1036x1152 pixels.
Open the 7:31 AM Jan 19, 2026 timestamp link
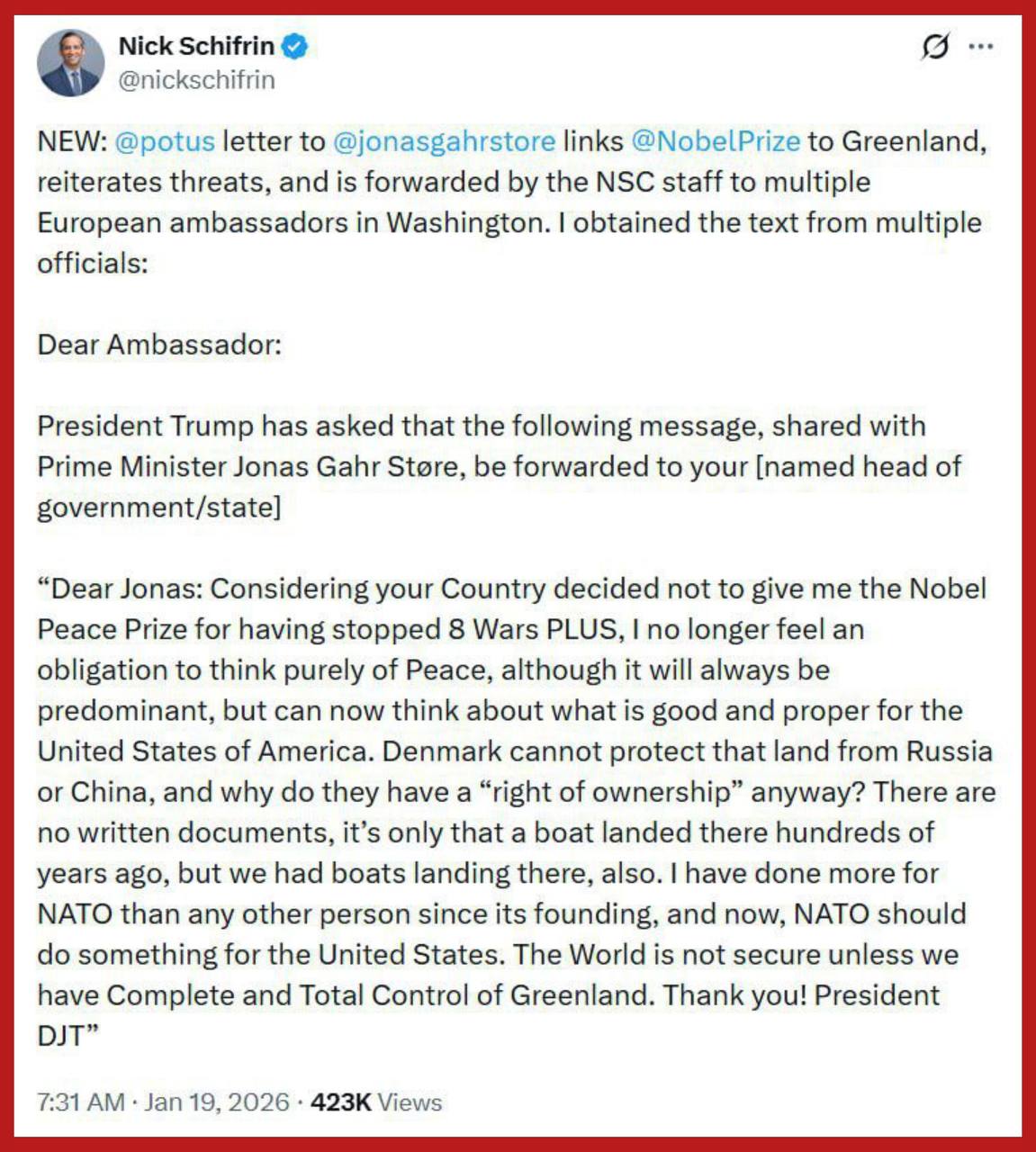[163, 1102]
